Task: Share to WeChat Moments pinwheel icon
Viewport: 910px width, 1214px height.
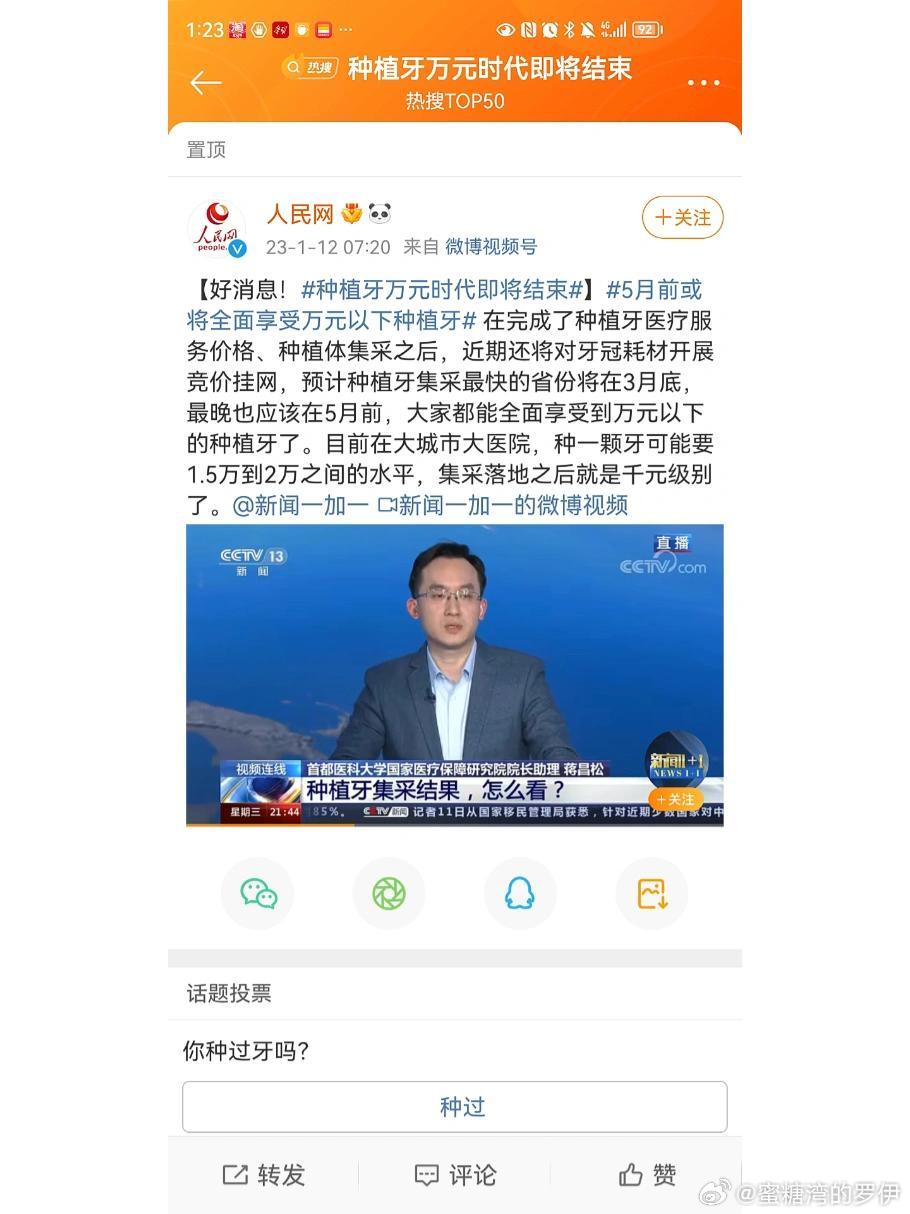Action: (388, 893)
